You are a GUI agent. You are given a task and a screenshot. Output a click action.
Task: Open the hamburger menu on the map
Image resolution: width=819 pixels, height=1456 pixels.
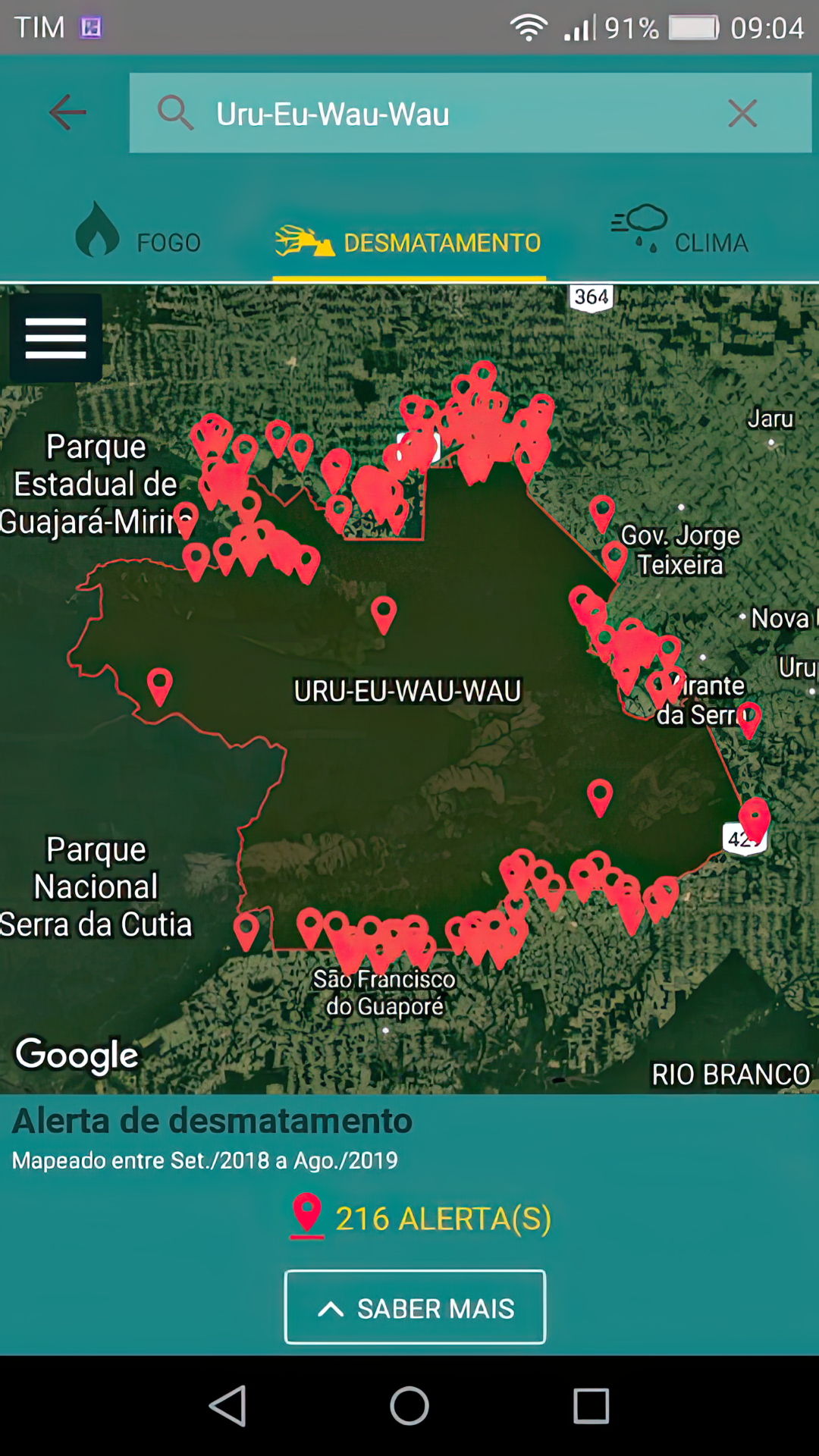click(x=55, y=338)
